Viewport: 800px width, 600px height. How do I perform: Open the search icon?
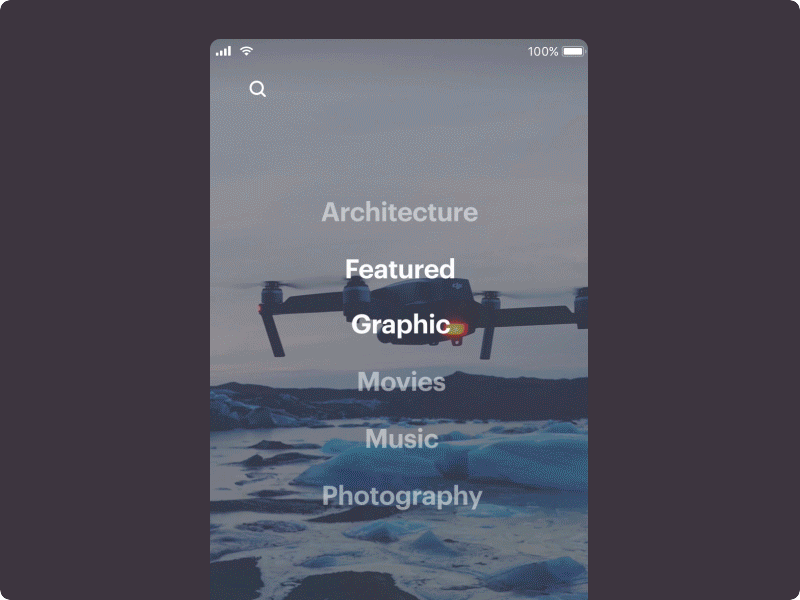(258, 89)
